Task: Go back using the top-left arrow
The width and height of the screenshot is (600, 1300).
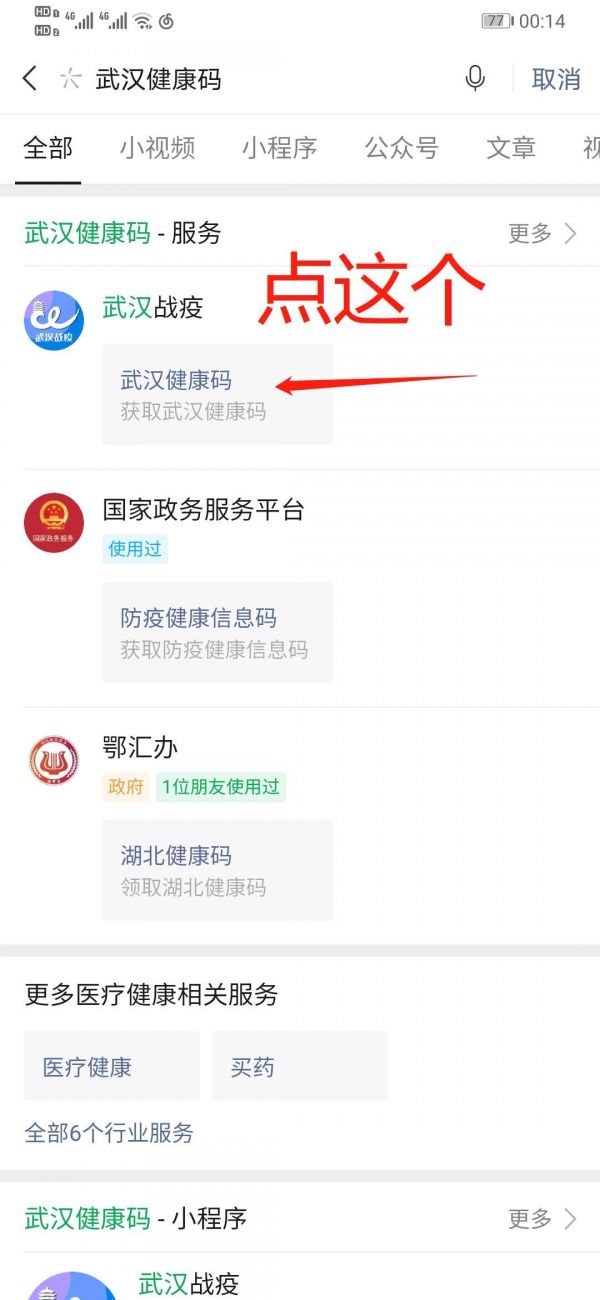Action: [30, 79]
